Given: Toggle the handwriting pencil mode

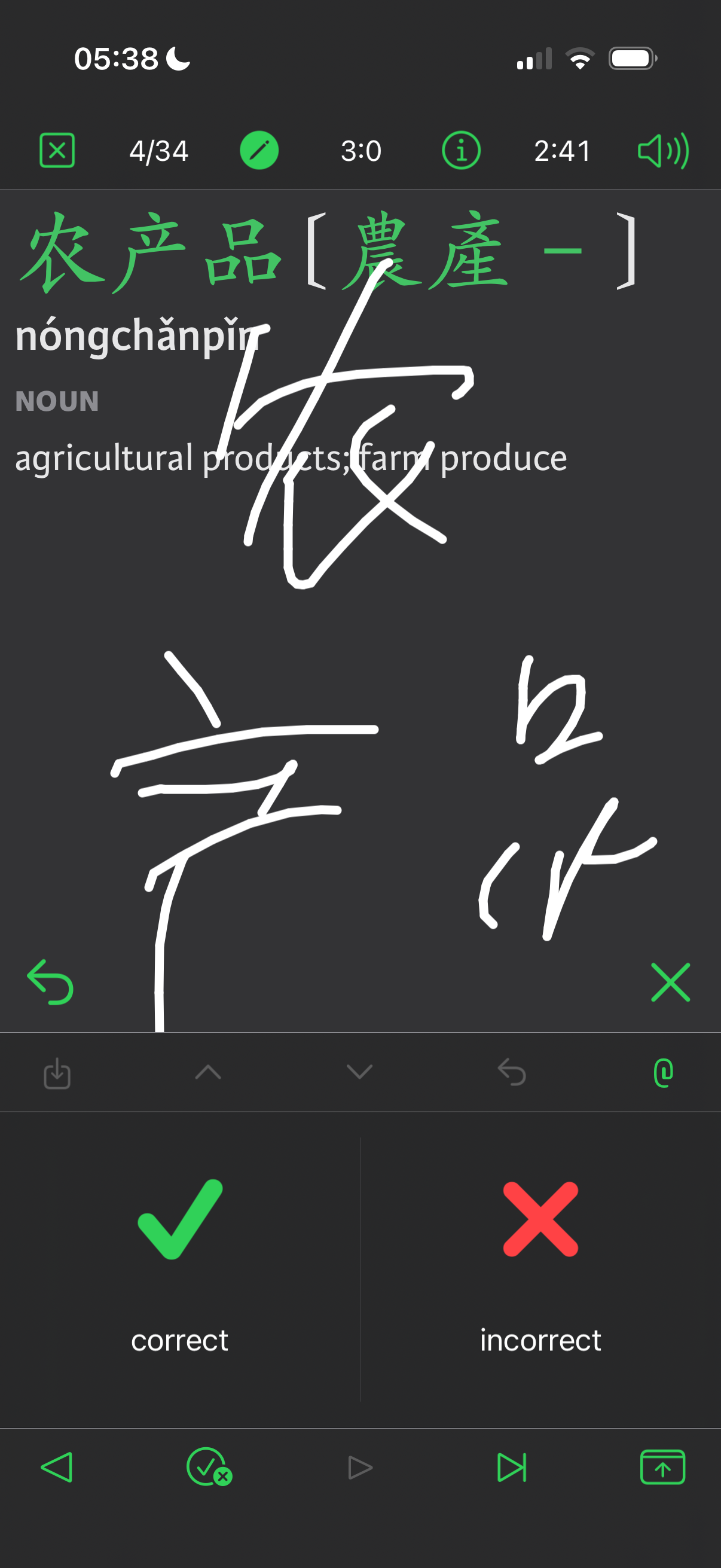Looking at the screenshot, I should coord(259,150).
